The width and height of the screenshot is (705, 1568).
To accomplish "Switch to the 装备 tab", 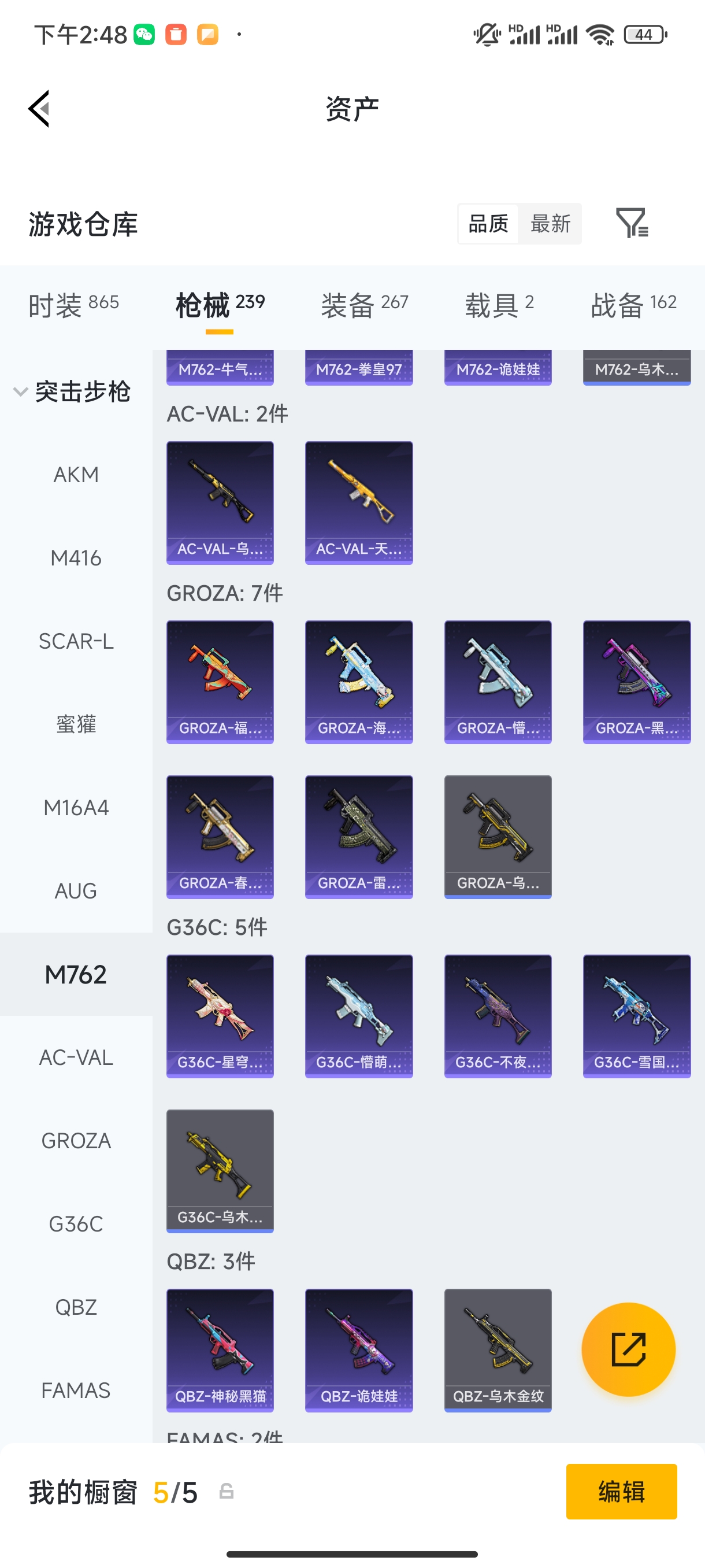I will point(363,304).
